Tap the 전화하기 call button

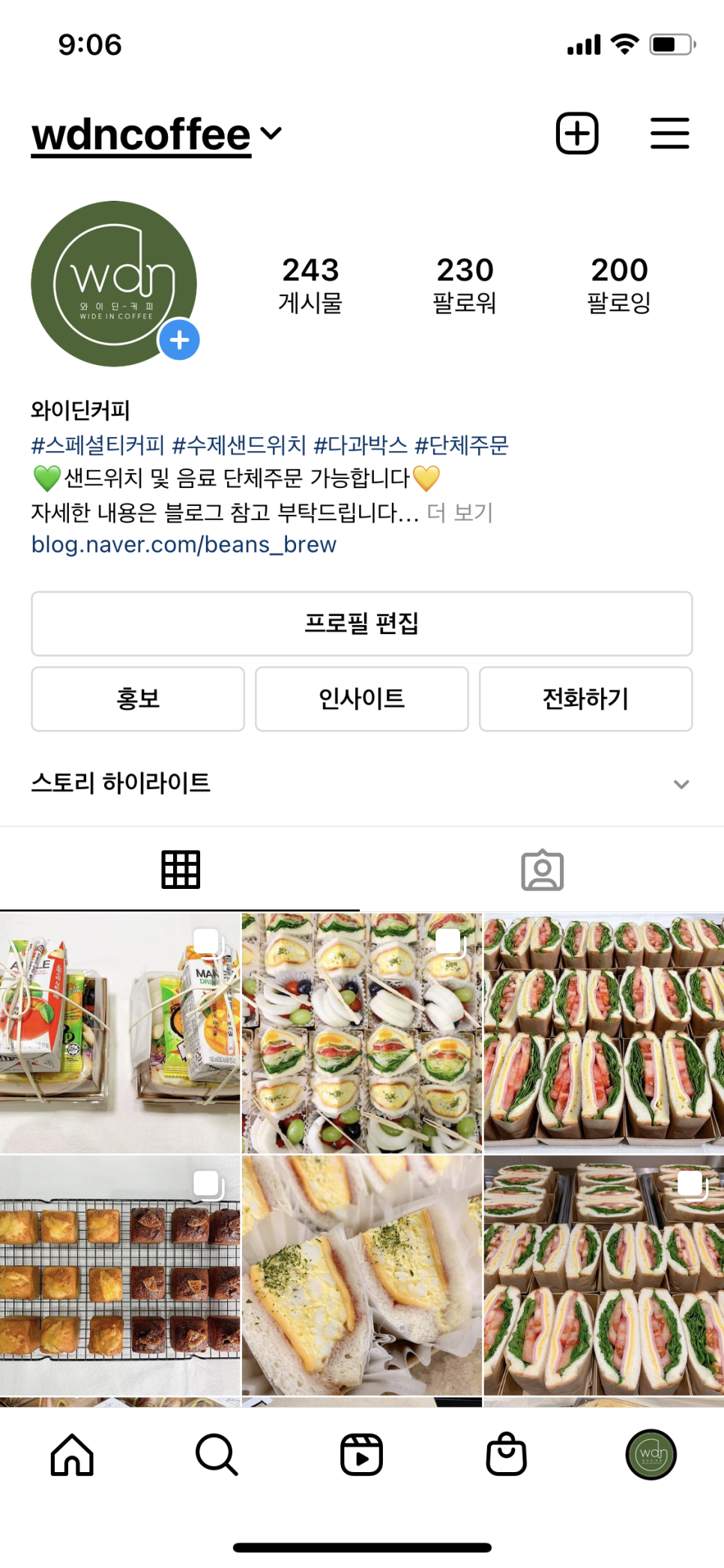(x=585, y=699)
